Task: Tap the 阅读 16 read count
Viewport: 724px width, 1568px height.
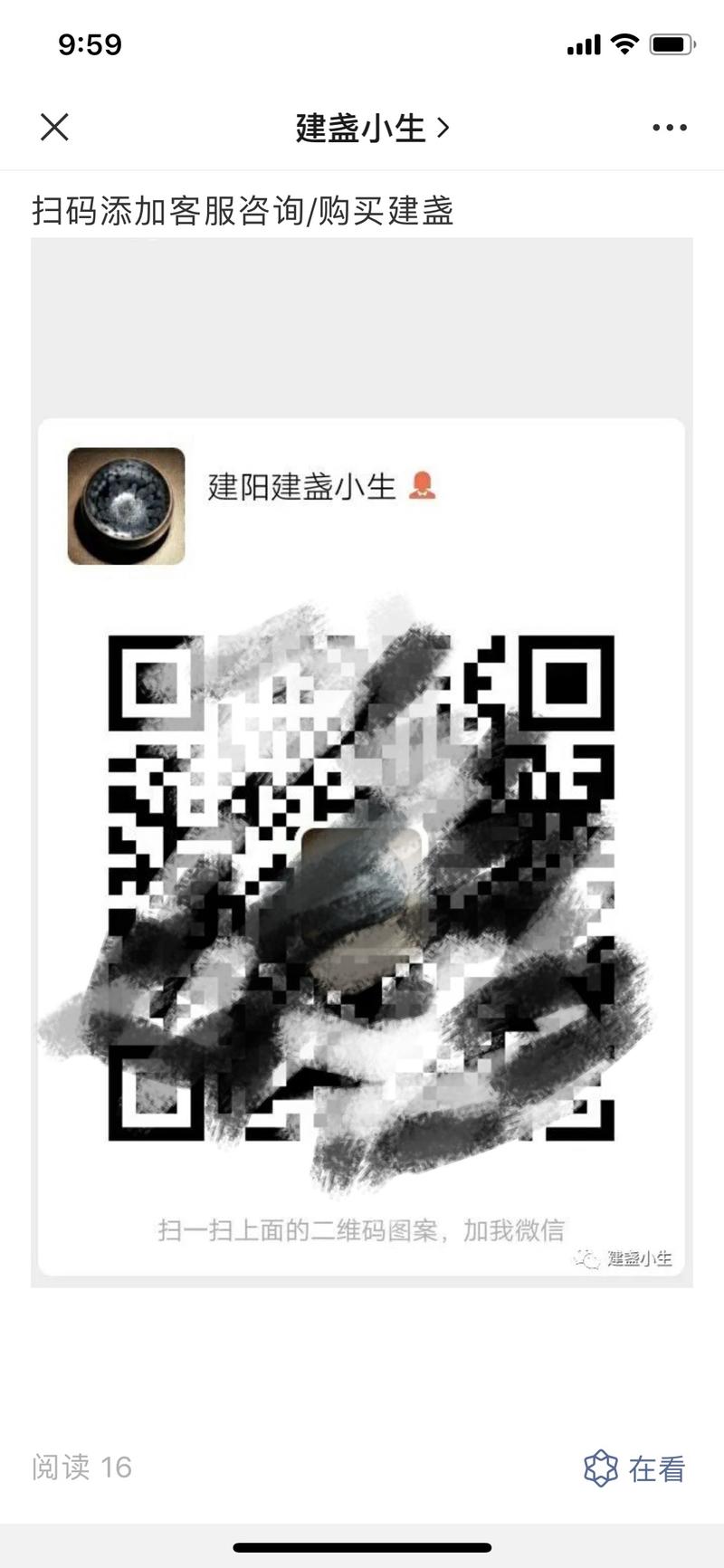Action: coord(81,1469)
